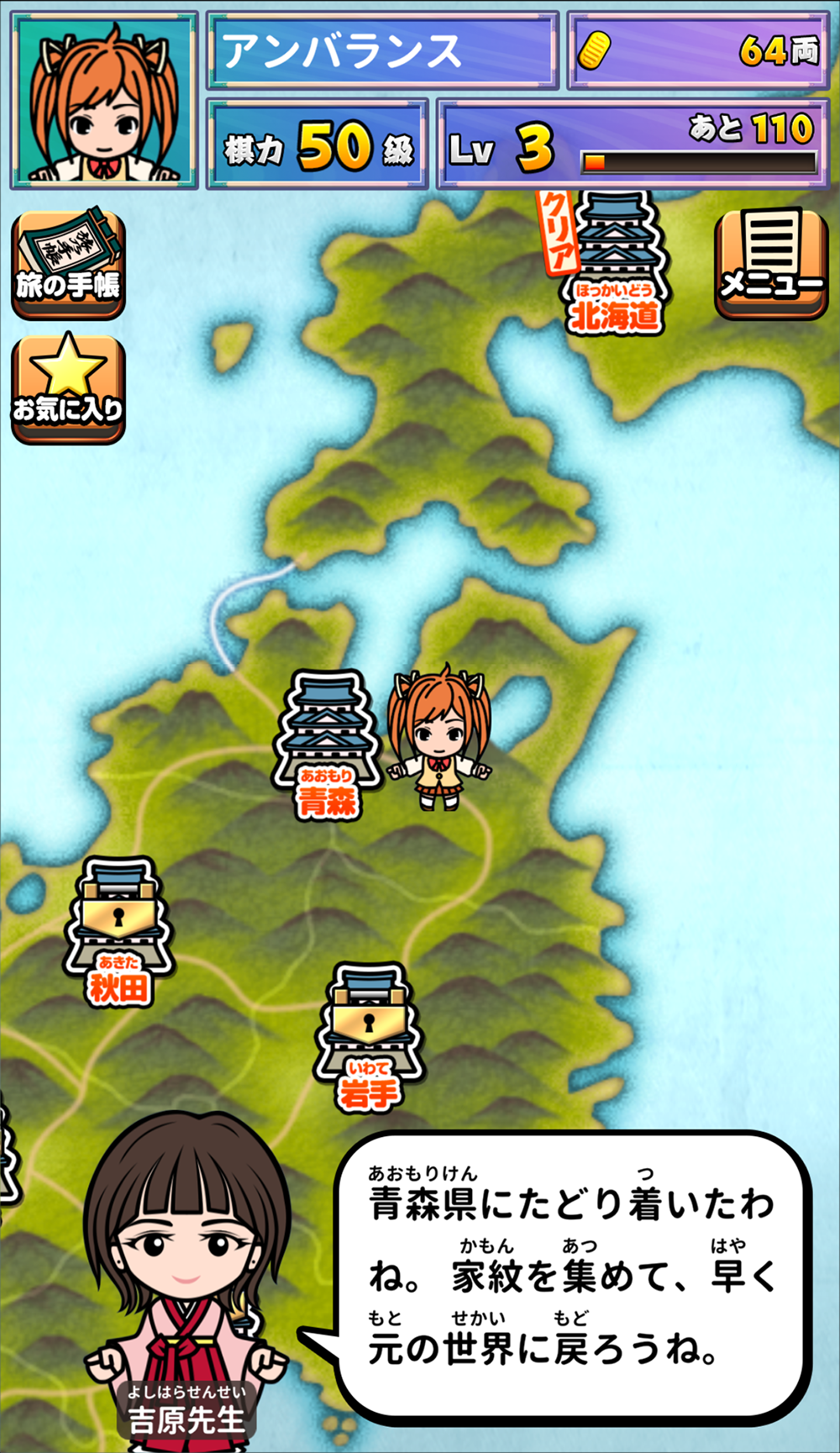
Task: Open the player avatar profile
Action: (x=104, y=101)
